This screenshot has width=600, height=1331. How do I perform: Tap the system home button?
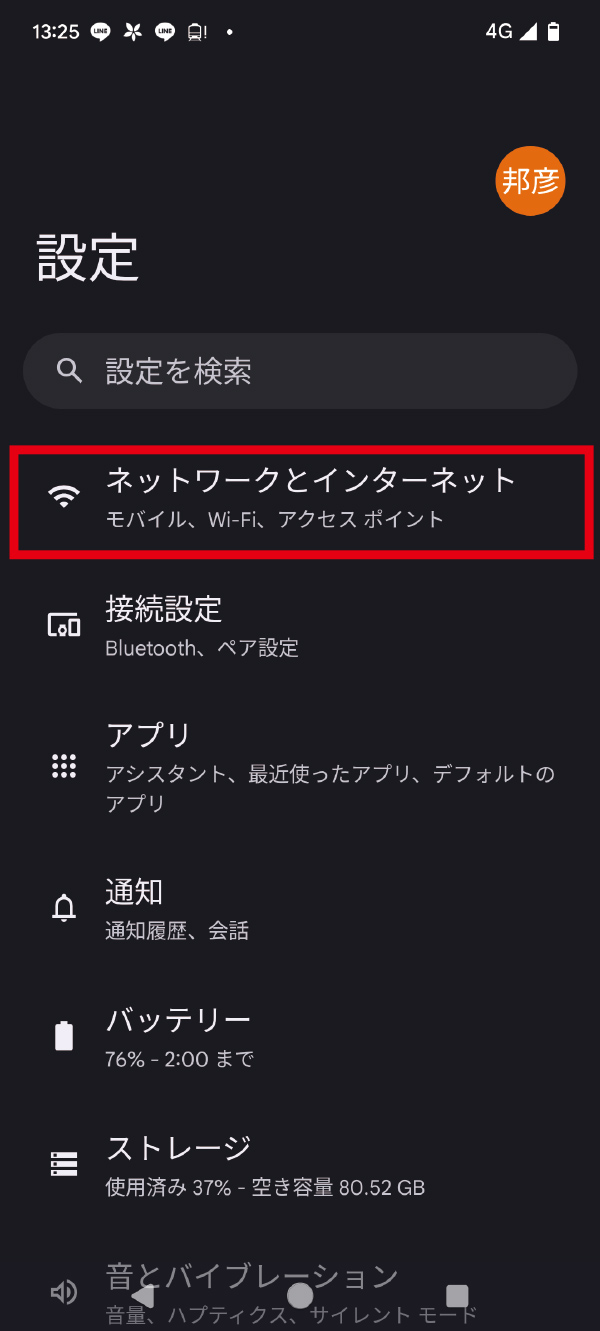(x=300, y=1296)
